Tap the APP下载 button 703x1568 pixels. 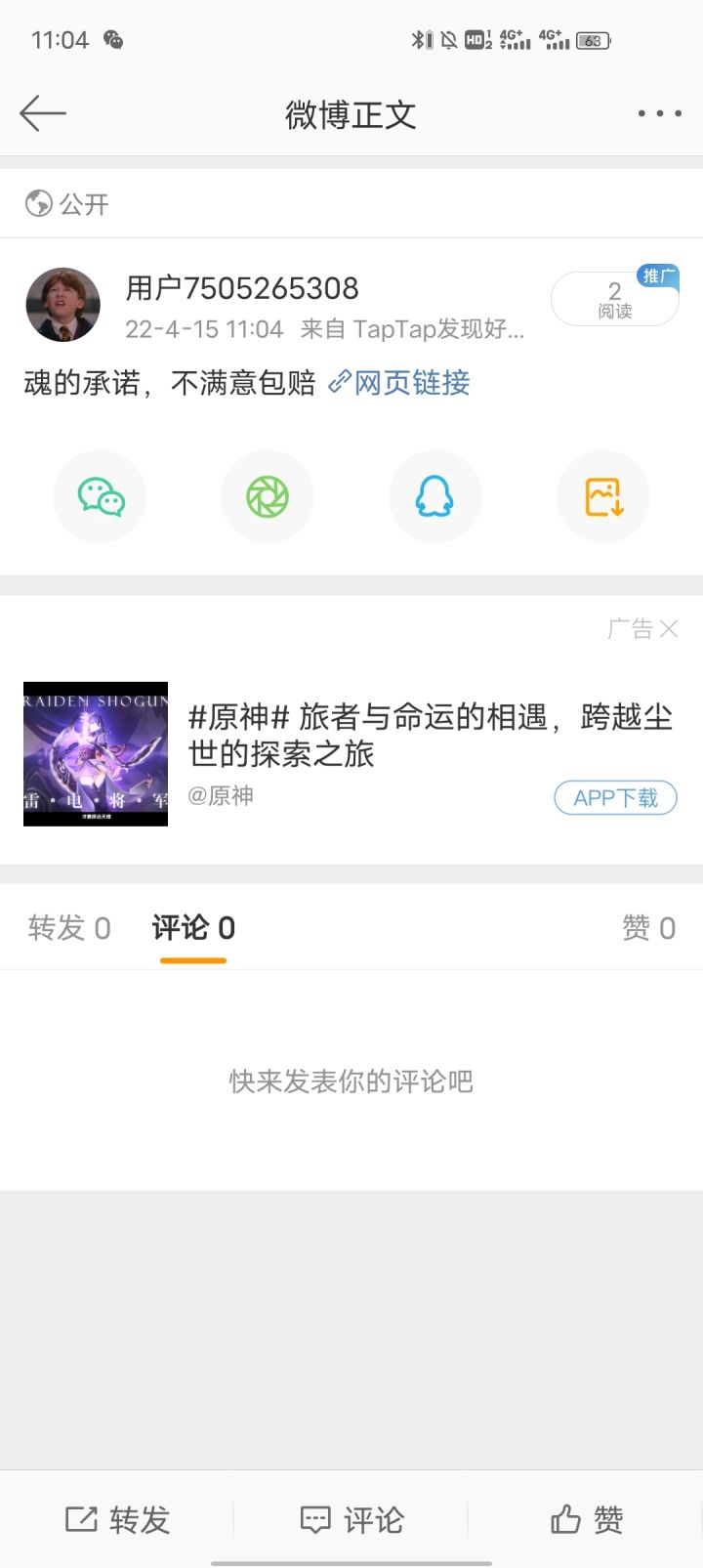(x=615, y=798)
